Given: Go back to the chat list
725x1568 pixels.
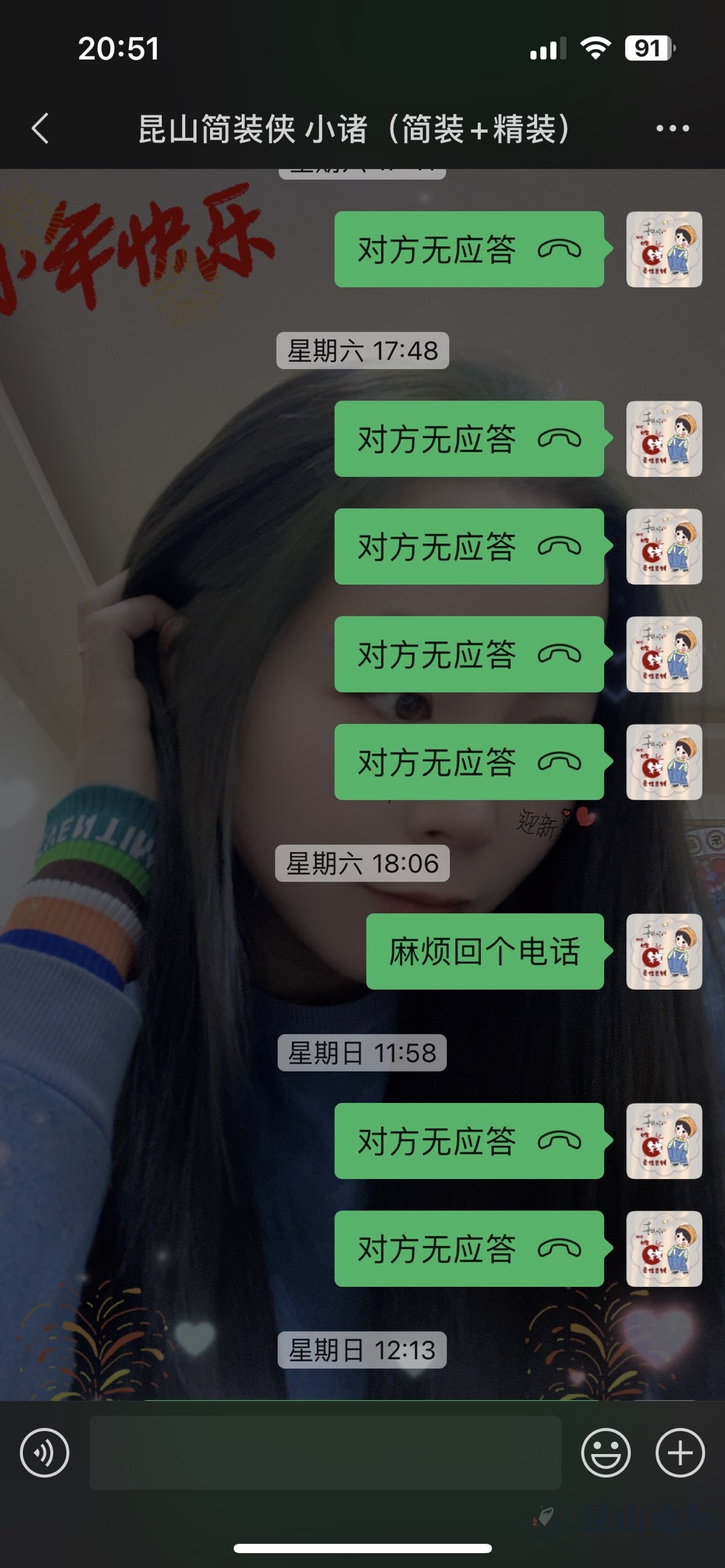Looking at the screenshot, I should tap(40, 128).
